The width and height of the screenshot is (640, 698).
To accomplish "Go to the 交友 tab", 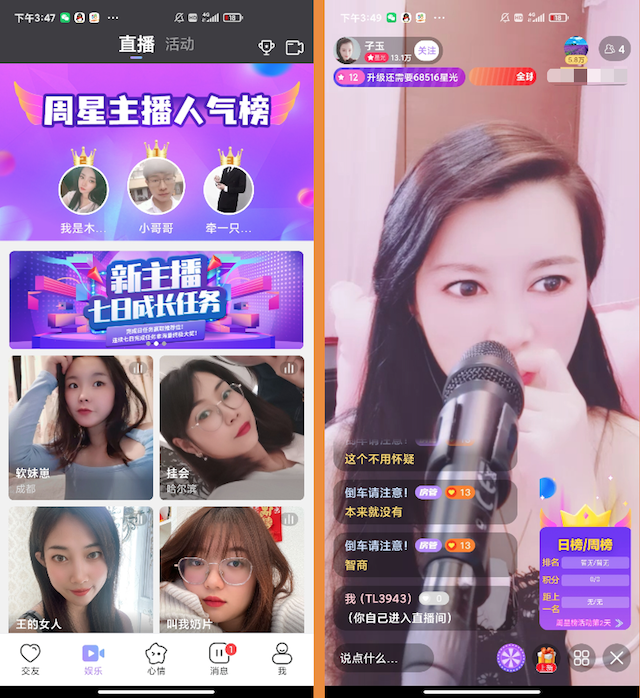I will (31, 660).
